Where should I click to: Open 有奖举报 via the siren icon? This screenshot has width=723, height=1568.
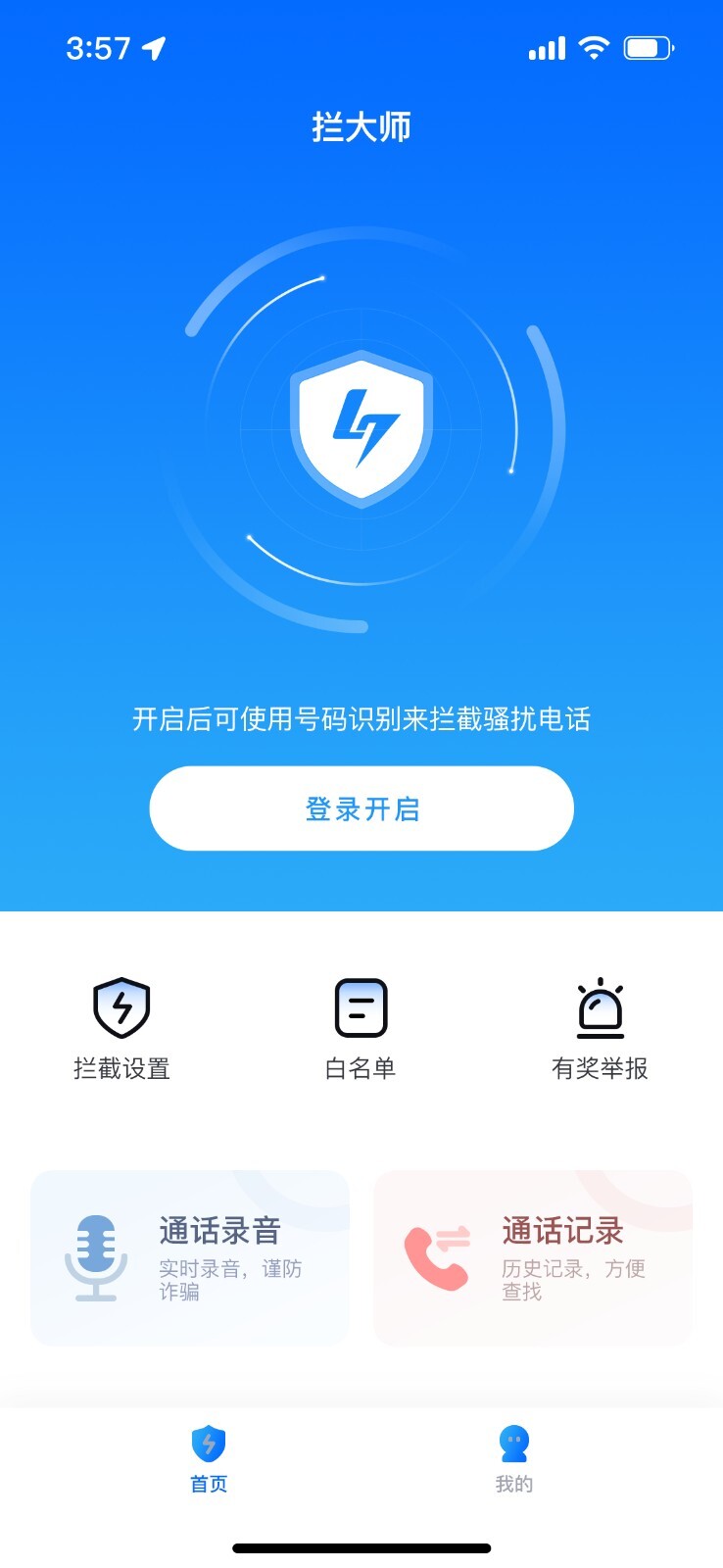click(600, 1008)
